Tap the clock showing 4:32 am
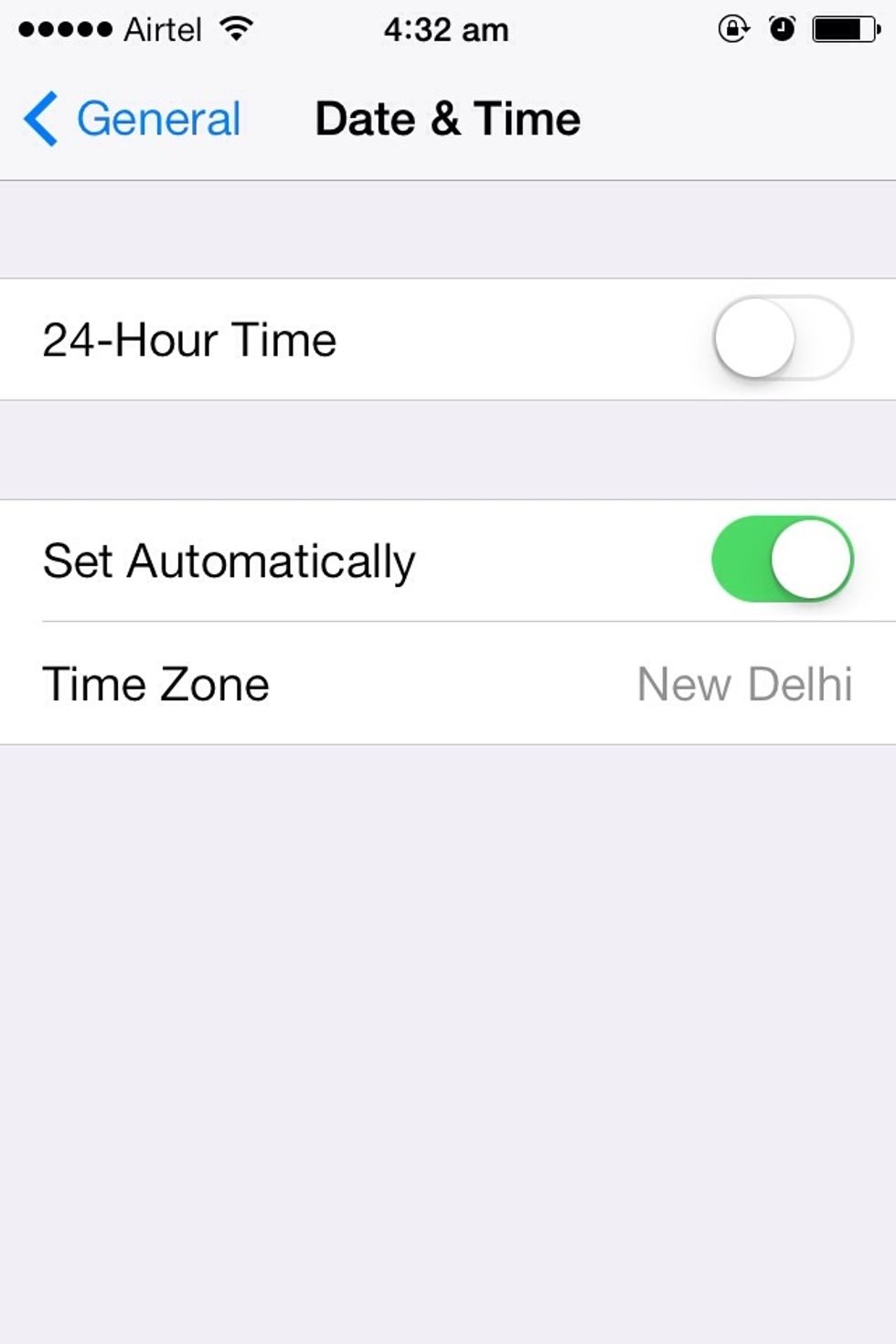Image resolution: width=896 pixels, height=1344 pixels. pos(445,28)
